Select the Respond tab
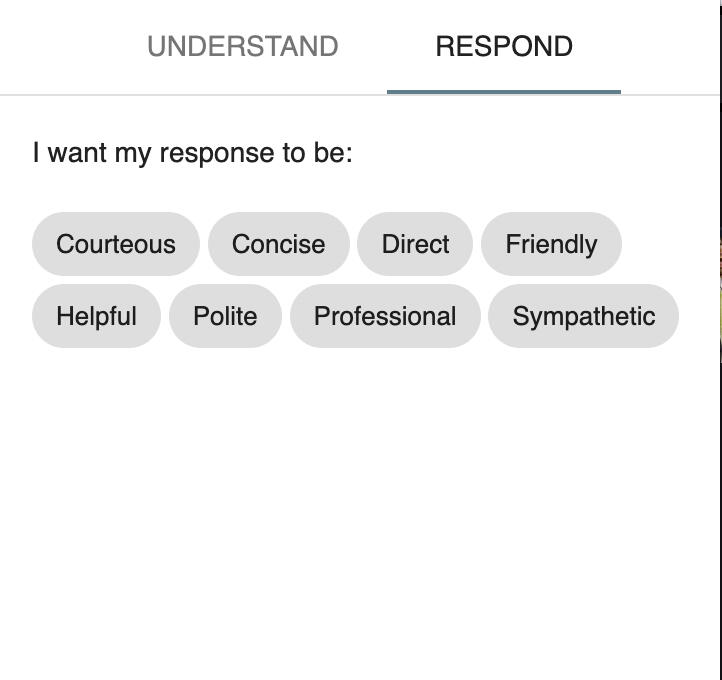The height and width of the screenshot is (680, 722). point(504,47)
